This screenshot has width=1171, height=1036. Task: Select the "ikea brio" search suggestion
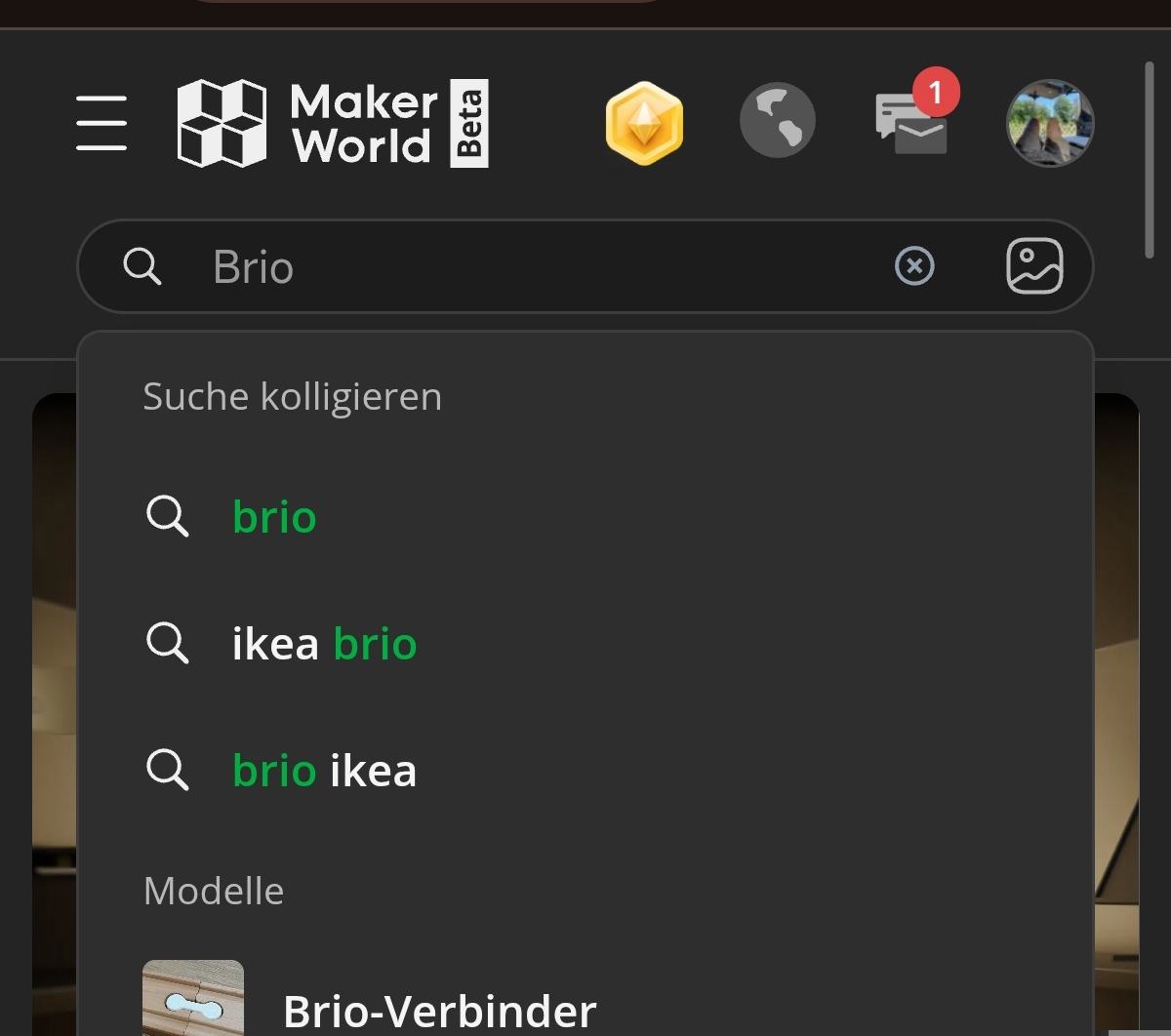(x=324, y=644)
